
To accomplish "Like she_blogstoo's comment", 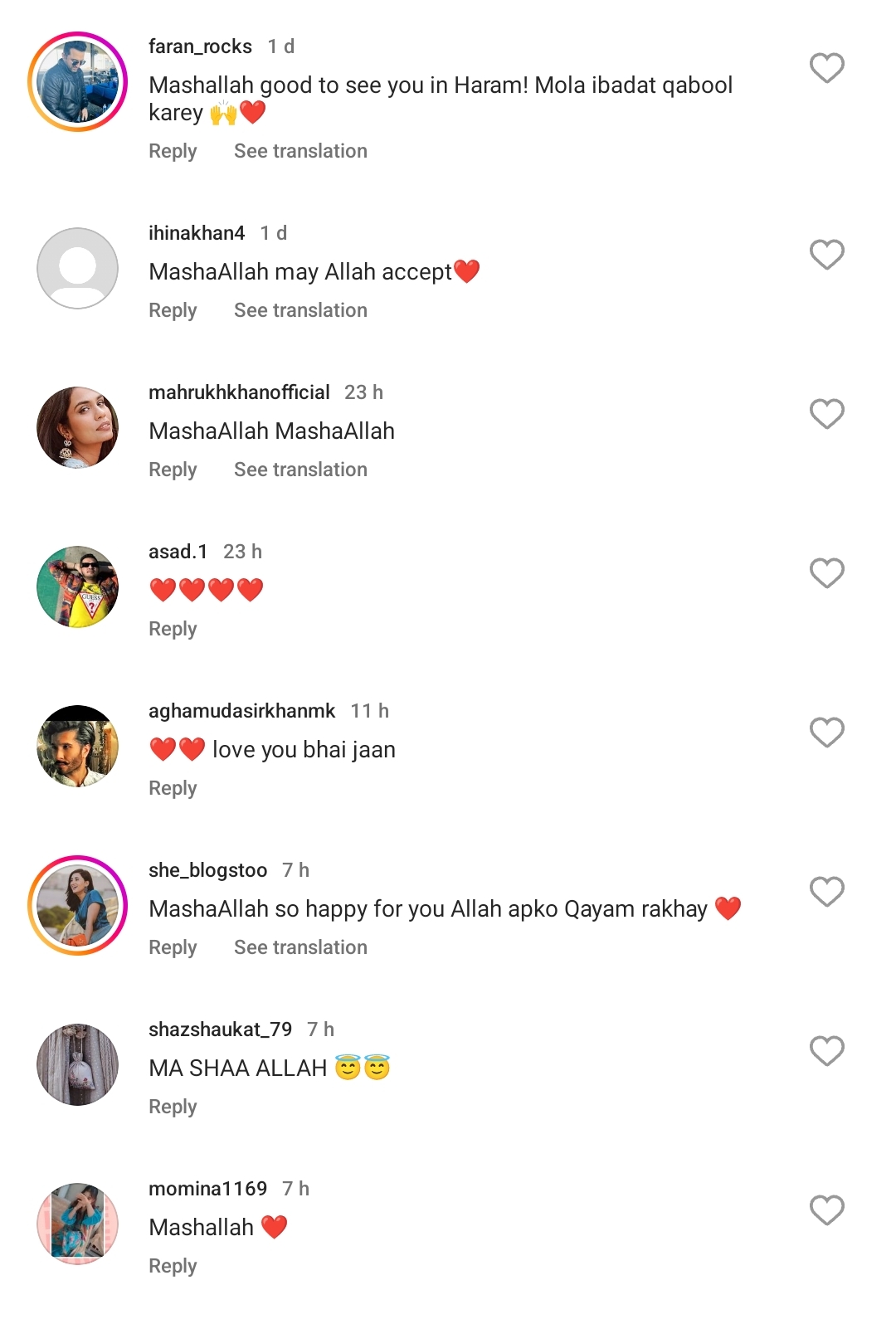I will point(826,892).
